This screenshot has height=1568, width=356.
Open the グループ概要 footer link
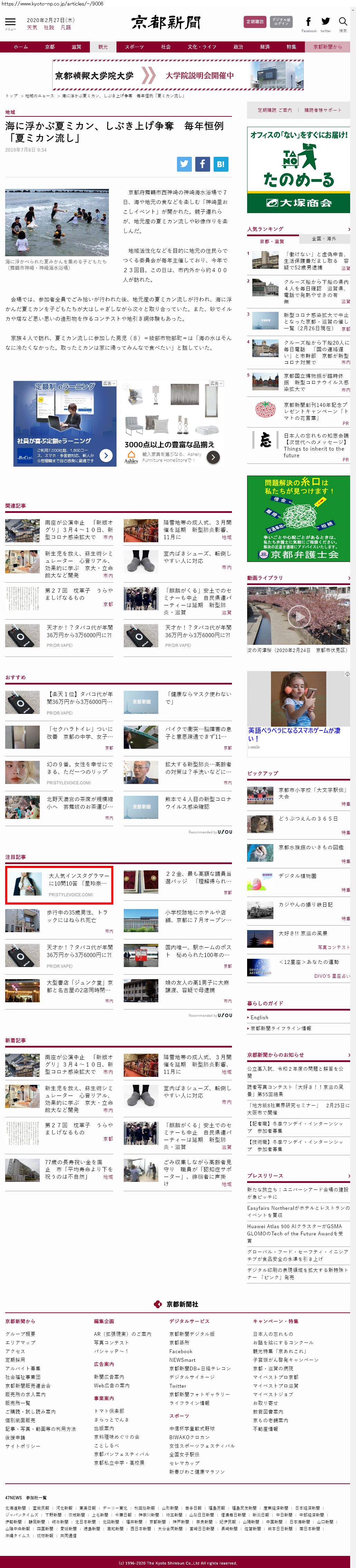20,1333
